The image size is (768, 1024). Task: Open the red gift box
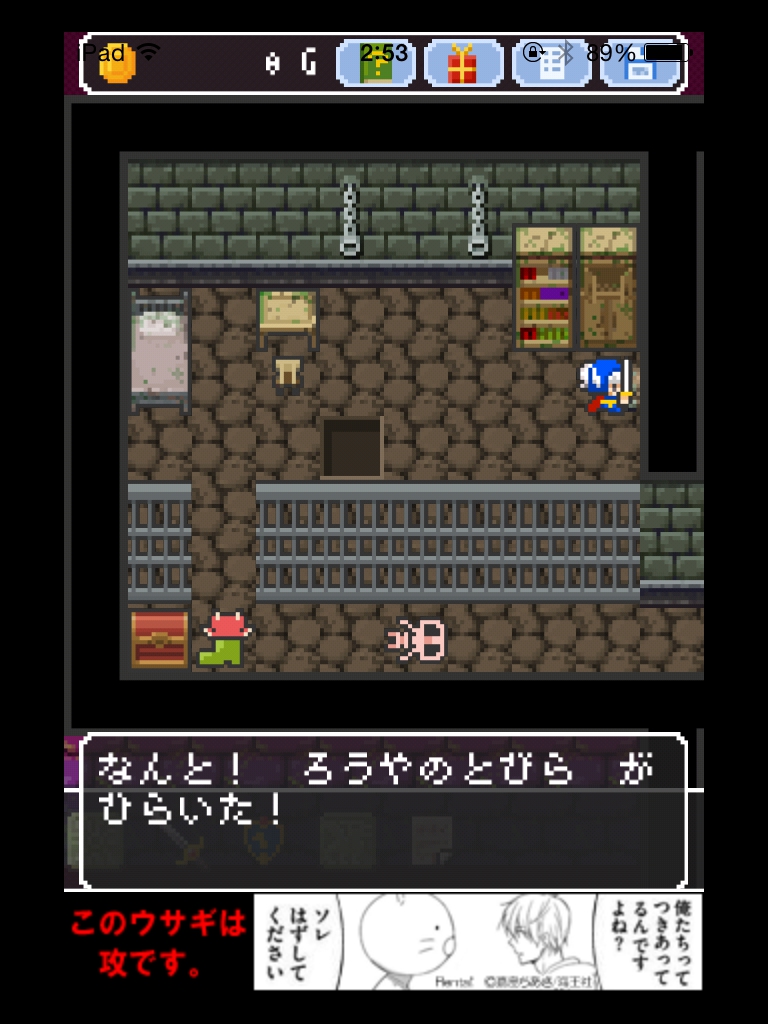463,64
